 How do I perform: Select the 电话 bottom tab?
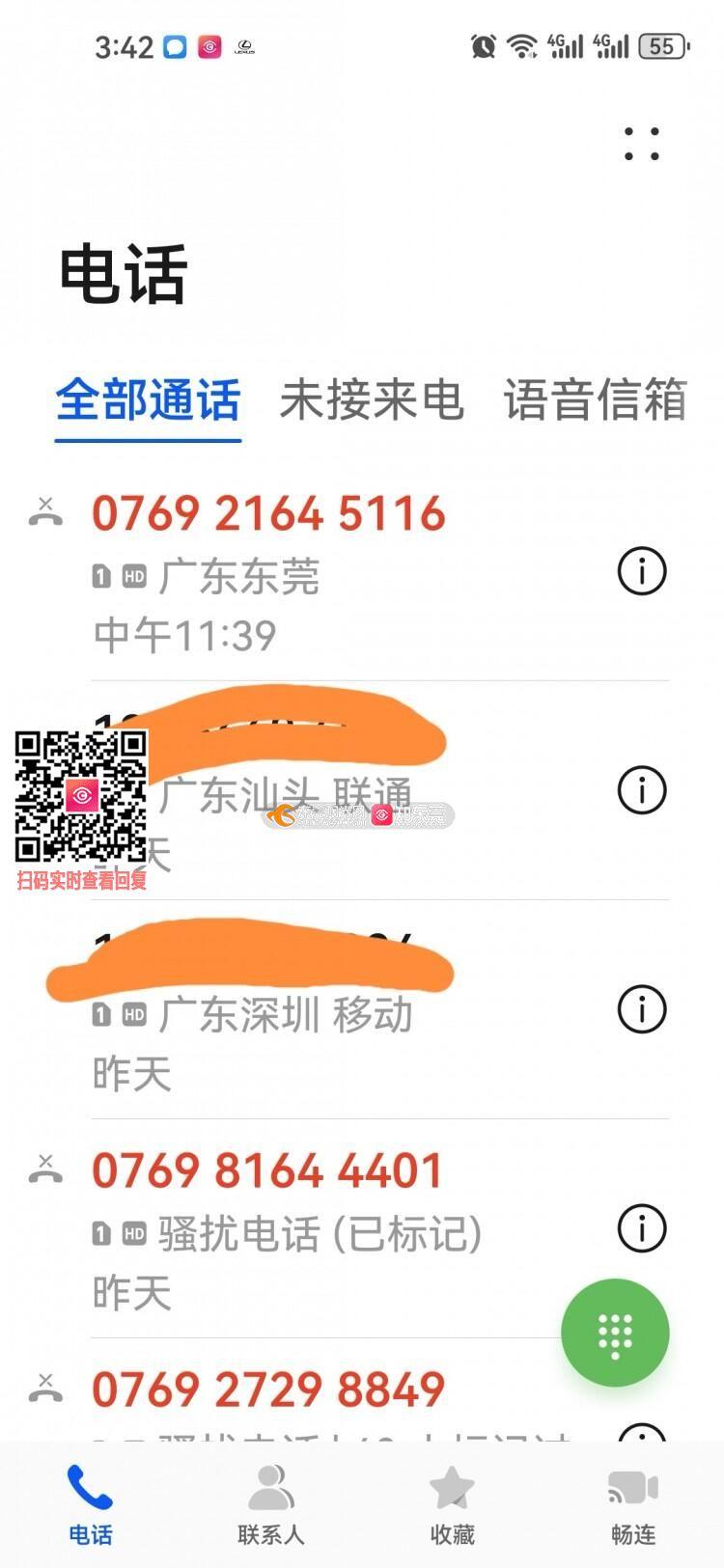tap(91, 1504)
